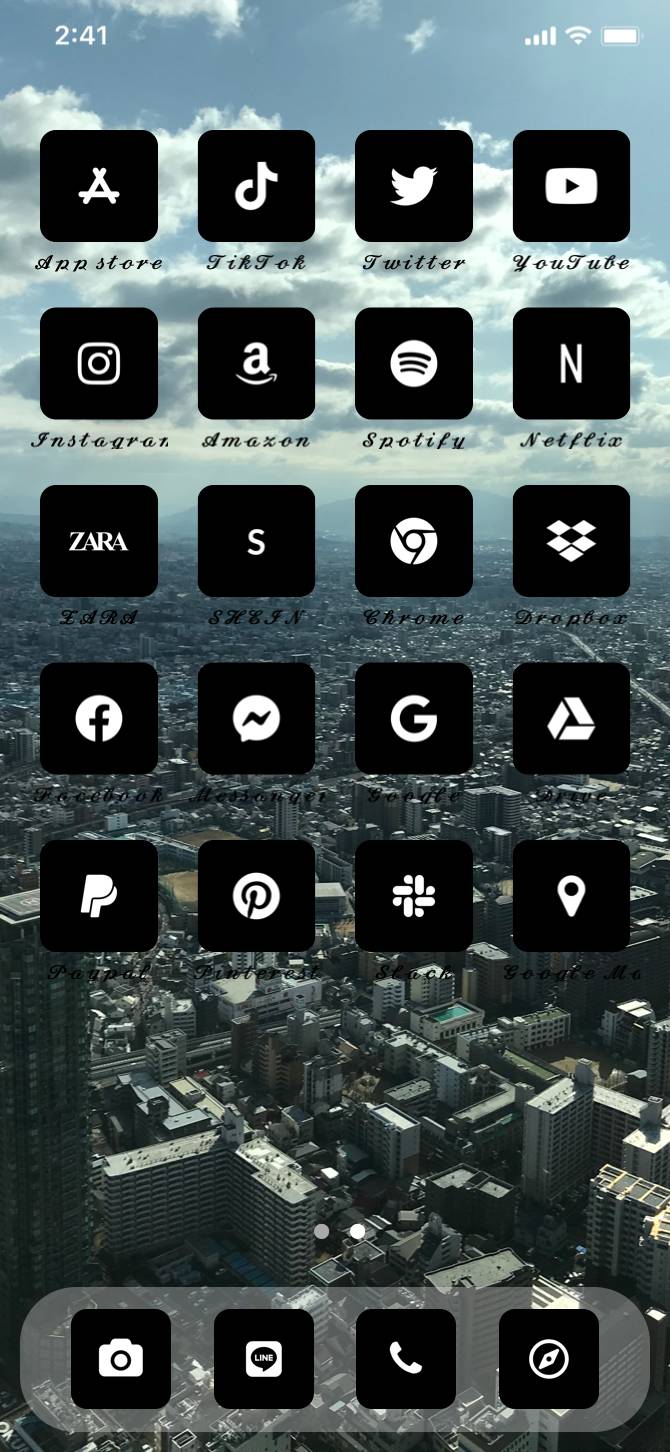This screenshot has width=670, height=1452.
Task: Launch LINE from the dock
Action: pyautogui.click(x=264, y=1359)
